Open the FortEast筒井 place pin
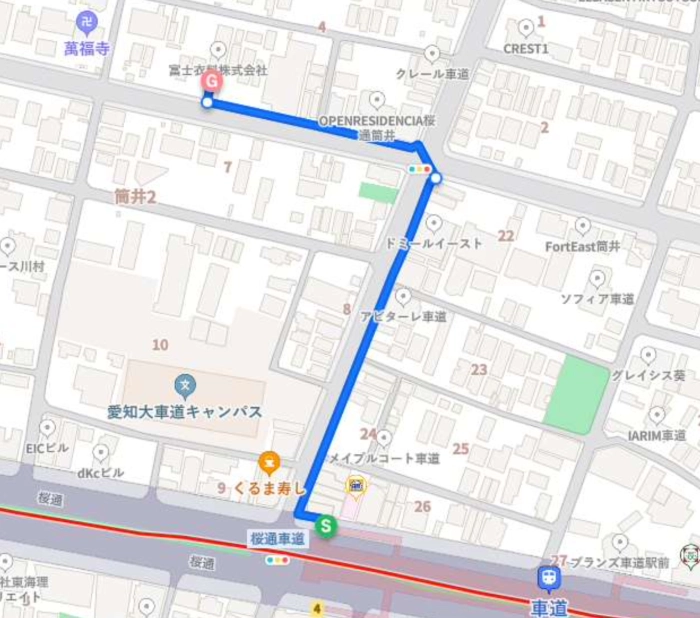 click(x=581, y=226)
